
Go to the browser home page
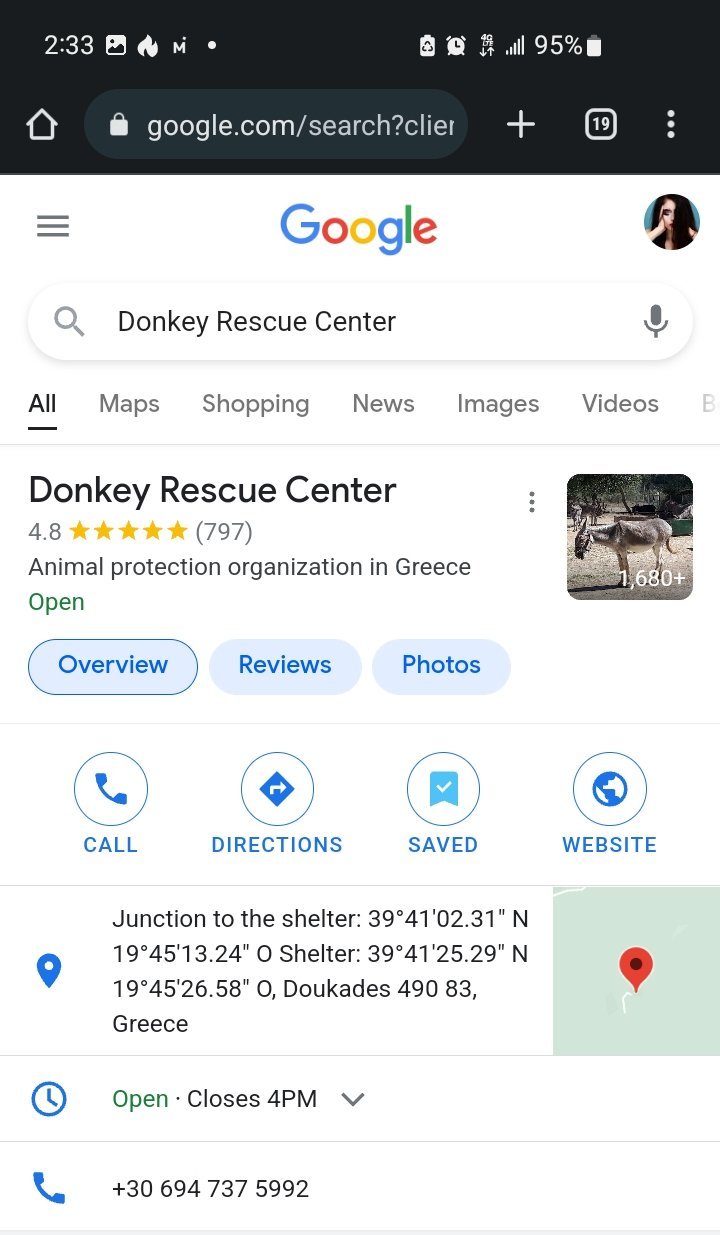[42, 125]
